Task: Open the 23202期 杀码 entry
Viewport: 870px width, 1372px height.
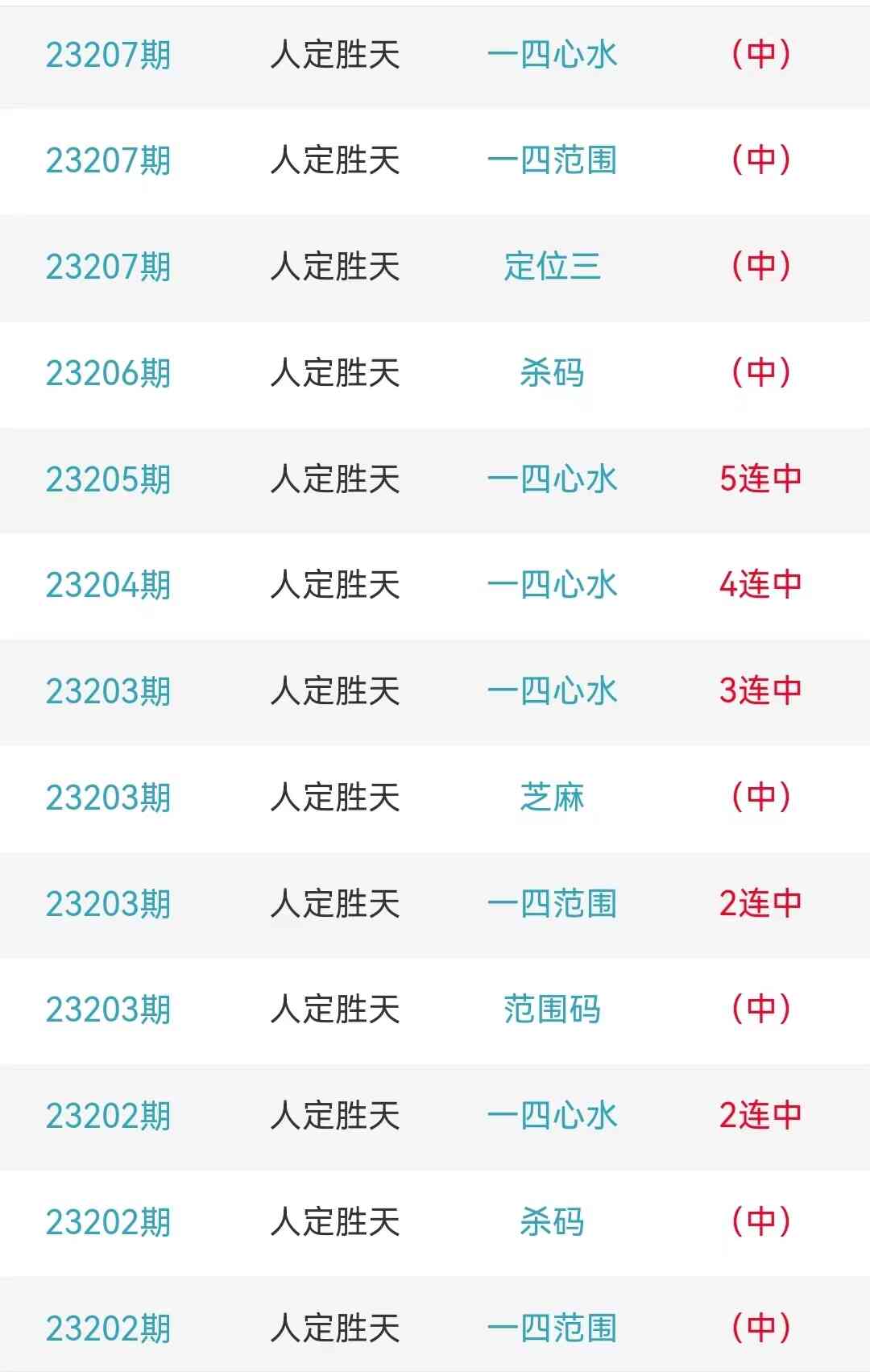Action: click(x=552, y=1222)
